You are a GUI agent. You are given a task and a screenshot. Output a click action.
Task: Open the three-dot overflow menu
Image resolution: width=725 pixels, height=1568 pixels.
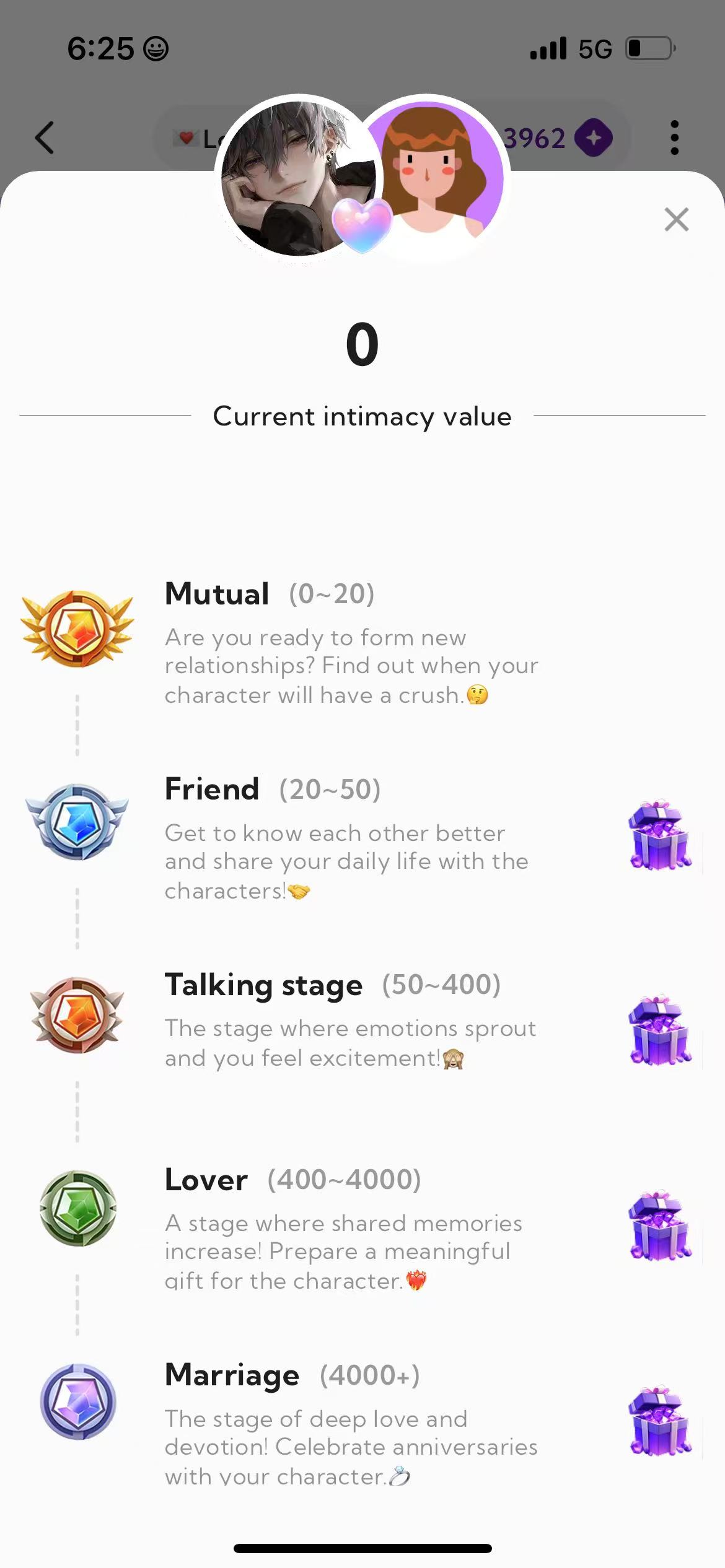(x=674, y=137)
